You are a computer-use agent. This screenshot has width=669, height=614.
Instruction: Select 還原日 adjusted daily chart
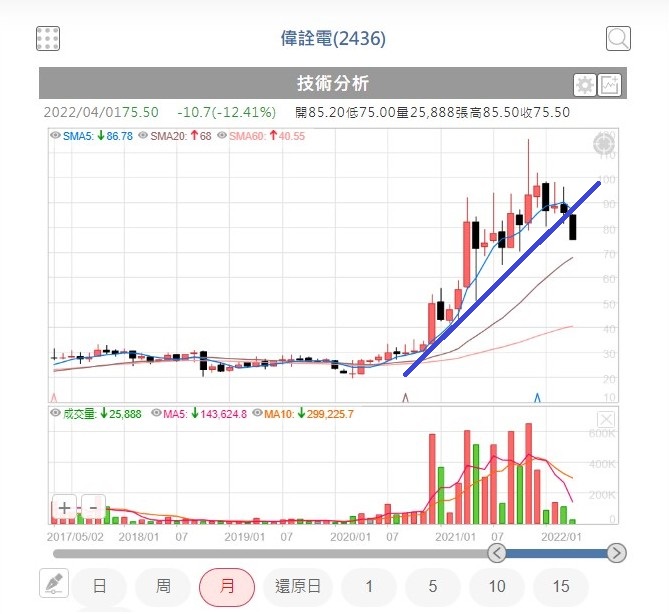point(297,586)
